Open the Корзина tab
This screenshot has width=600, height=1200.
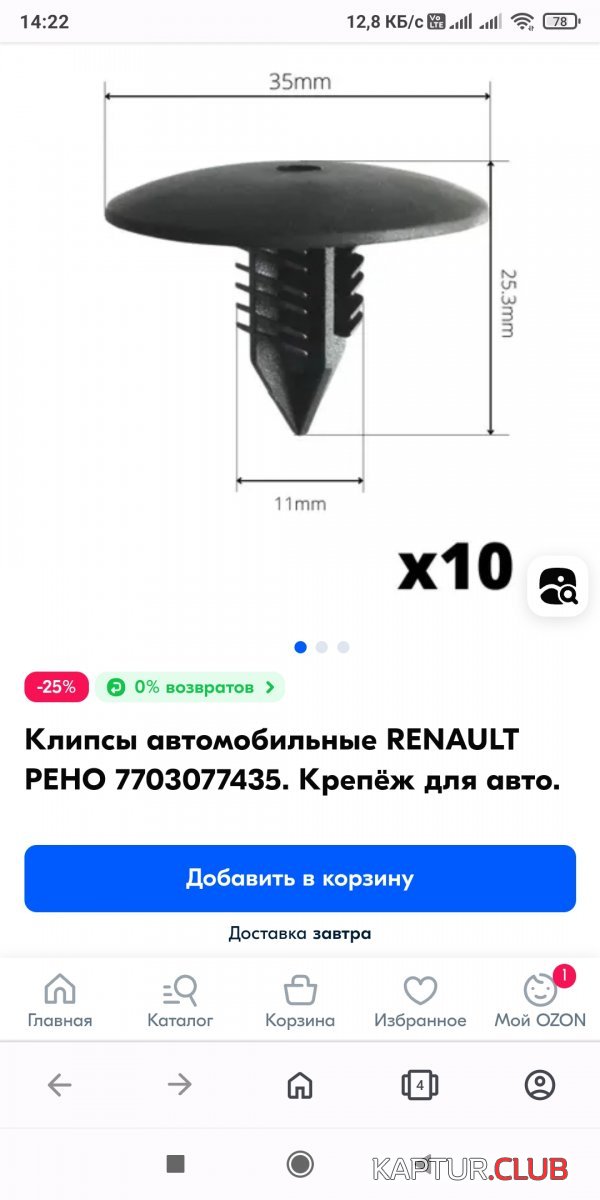point(300,1002)
